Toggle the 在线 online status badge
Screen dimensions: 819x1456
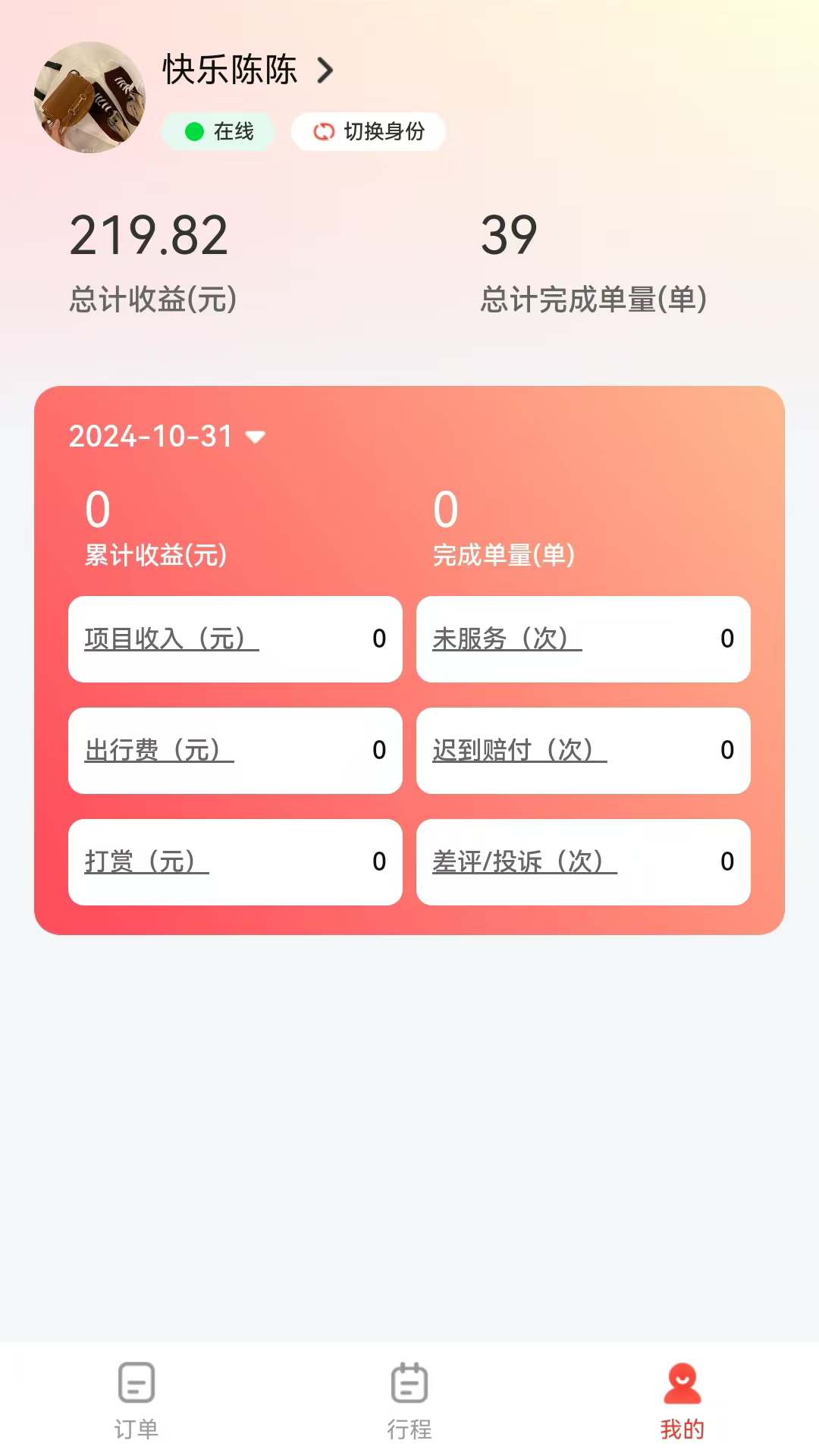[218, 130]
